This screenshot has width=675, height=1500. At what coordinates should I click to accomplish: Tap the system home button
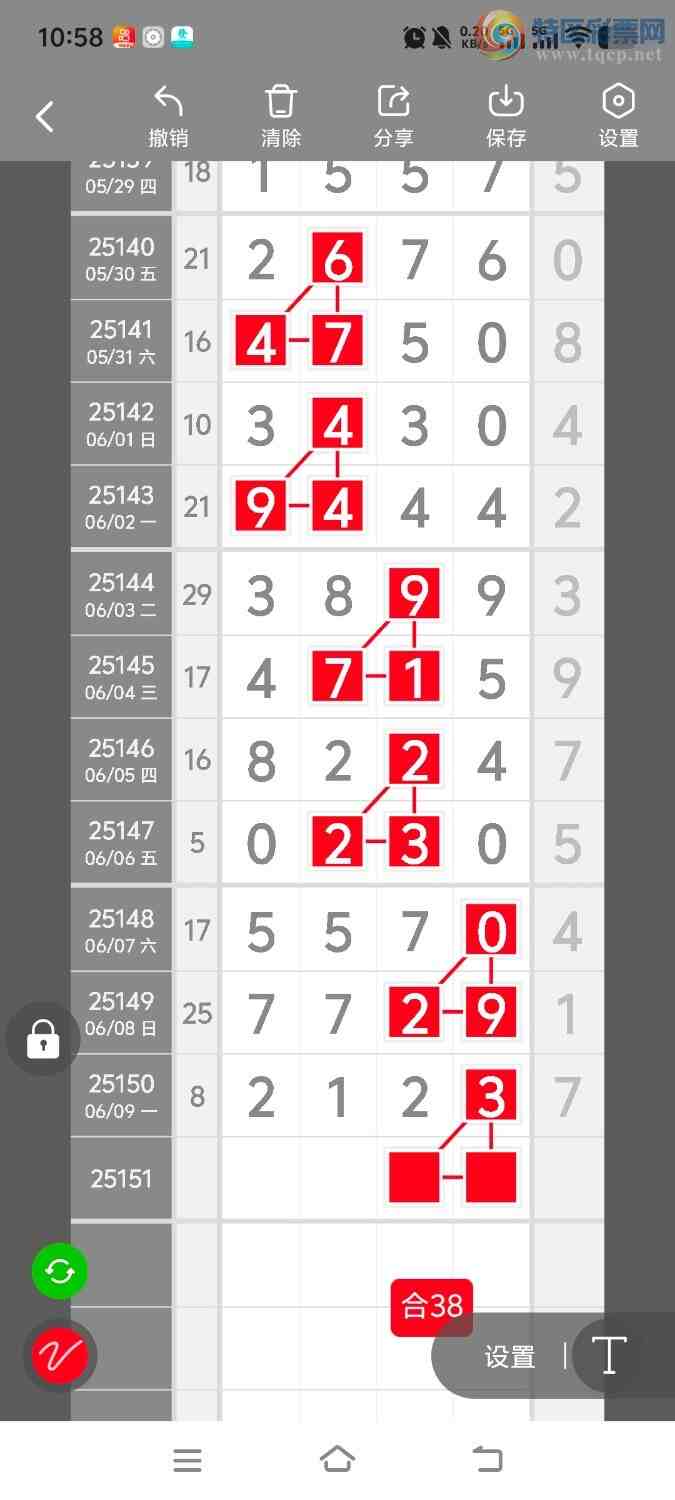point(337,1460)
